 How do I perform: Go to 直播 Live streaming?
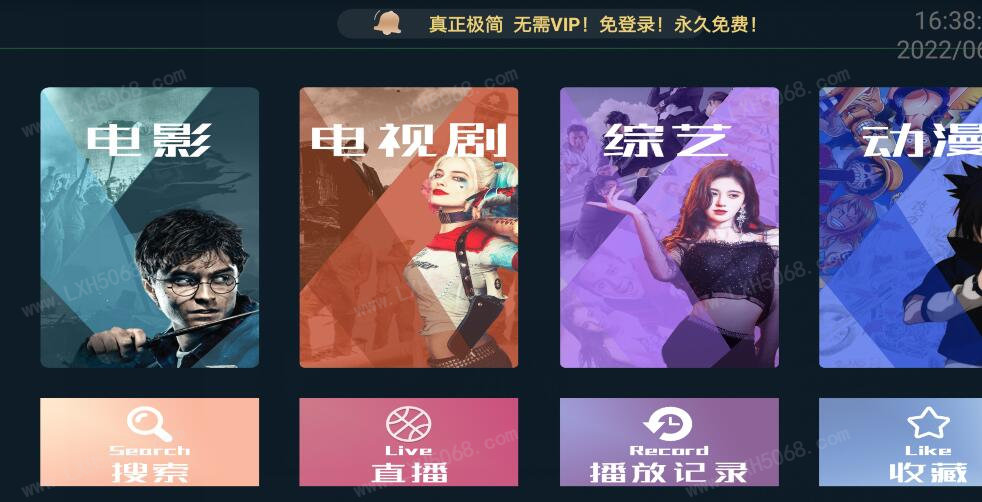pyautogui.click(x=408, y=442)
